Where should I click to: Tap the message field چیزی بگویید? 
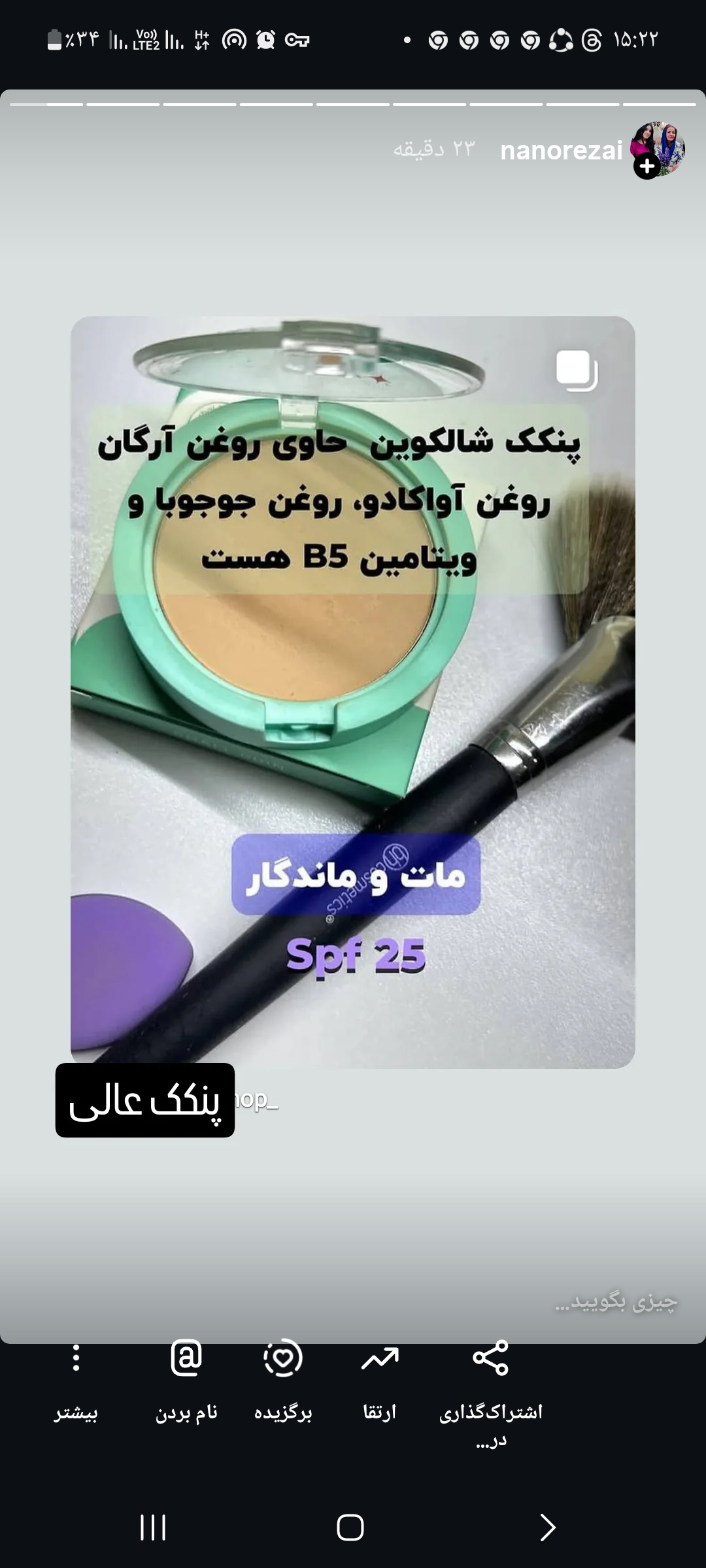(614, 1301)
